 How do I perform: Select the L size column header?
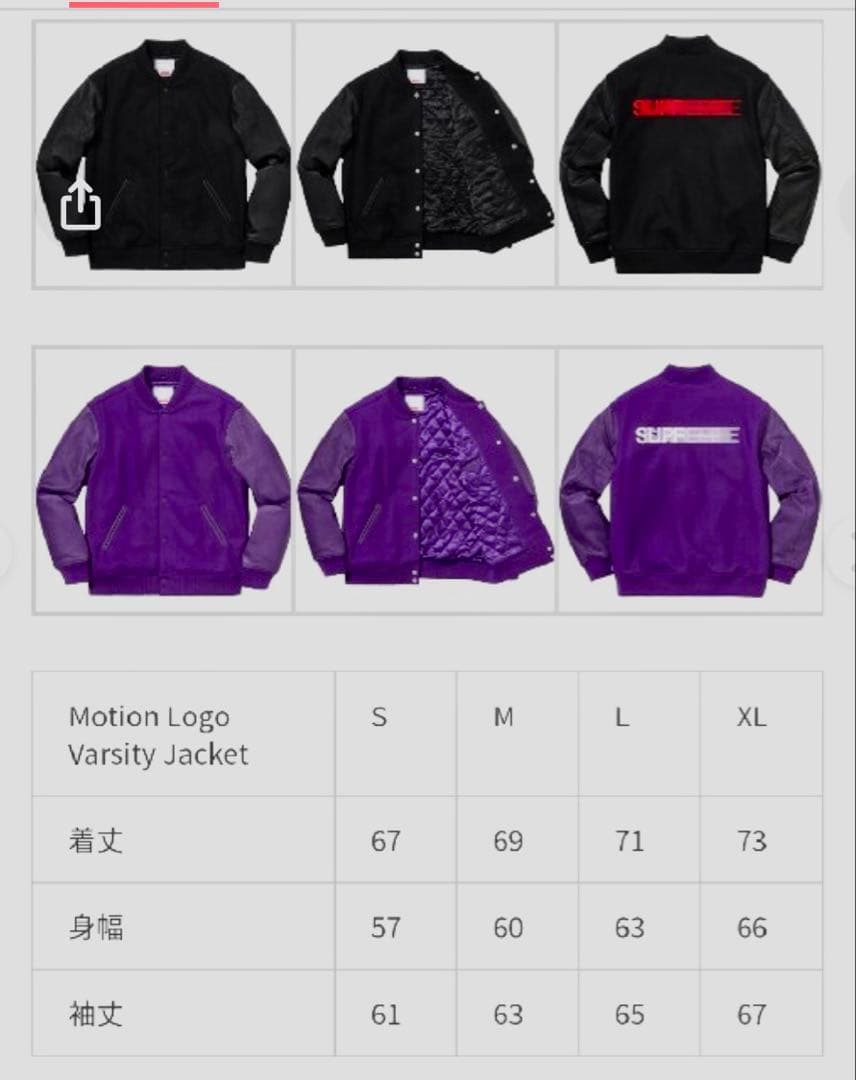tap(621, 717)
